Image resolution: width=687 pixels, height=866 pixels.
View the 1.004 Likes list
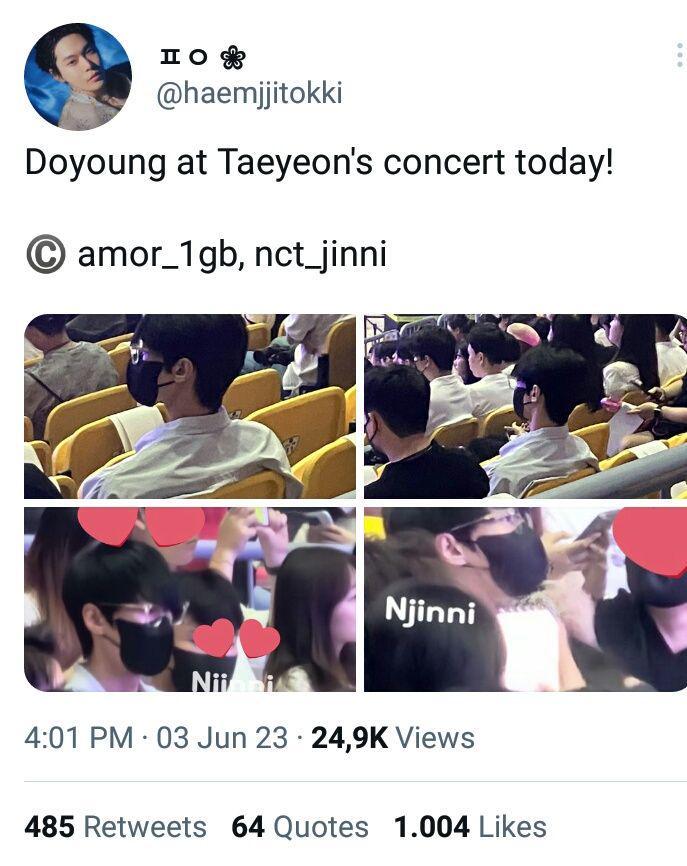(470, 827)
